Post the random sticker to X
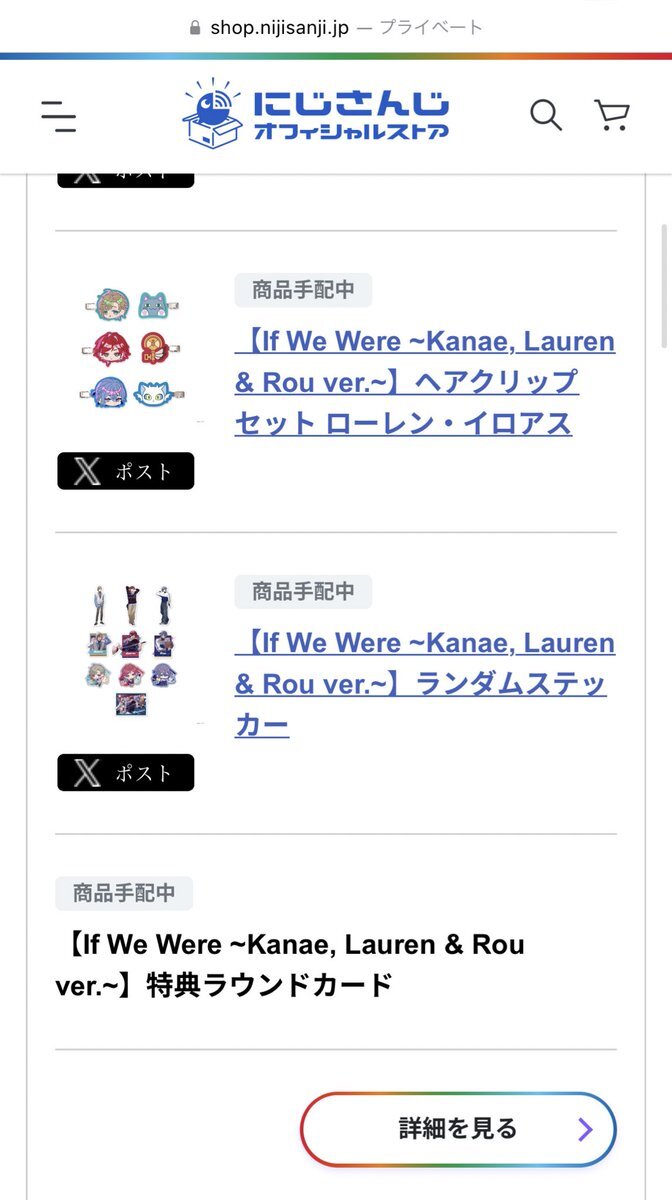The height and width of the screenshot is (1200, 672). [x=126, y=773]
